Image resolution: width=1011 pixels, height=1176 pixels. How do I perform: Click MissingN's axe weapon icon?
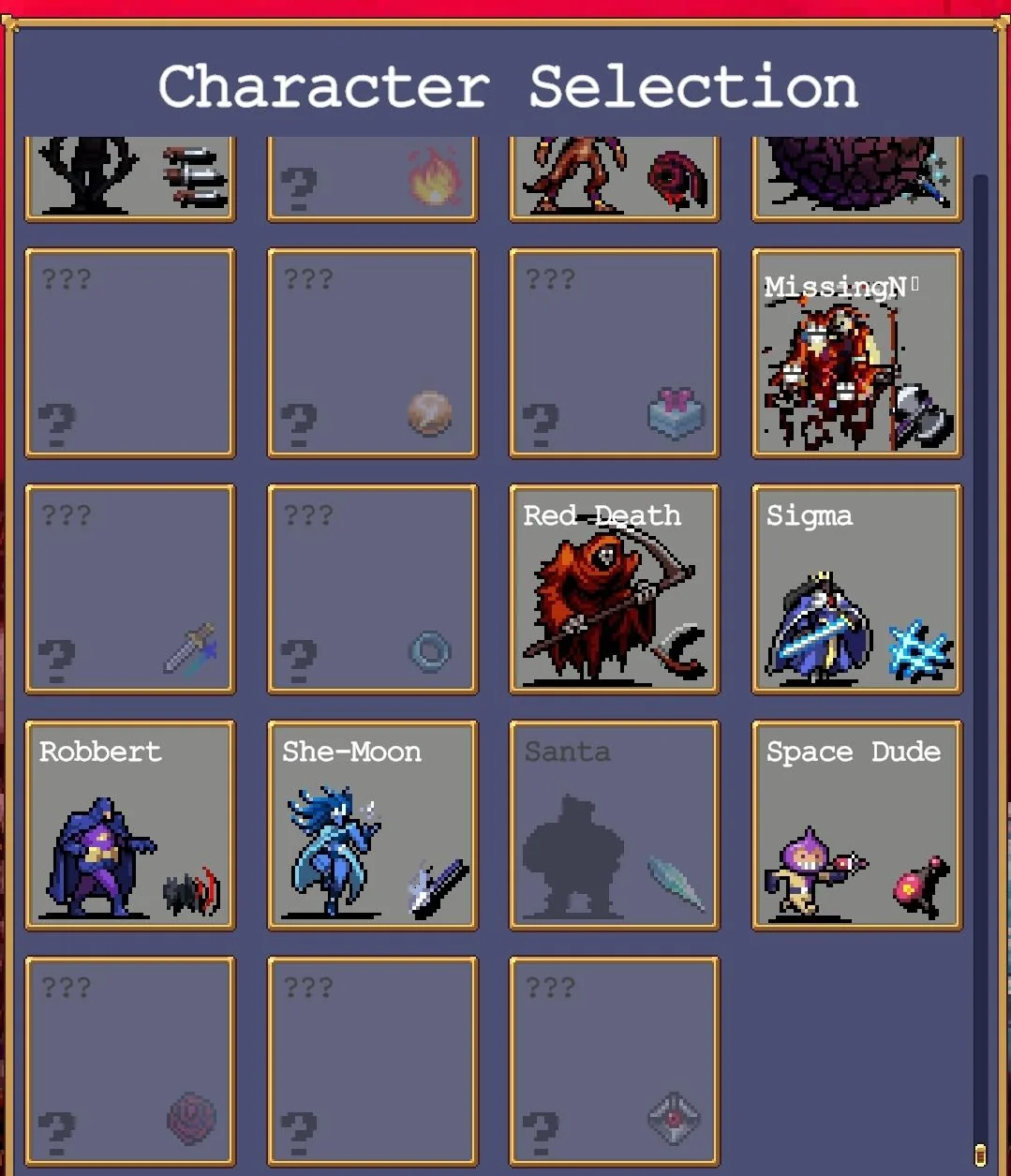coord(924,415)
